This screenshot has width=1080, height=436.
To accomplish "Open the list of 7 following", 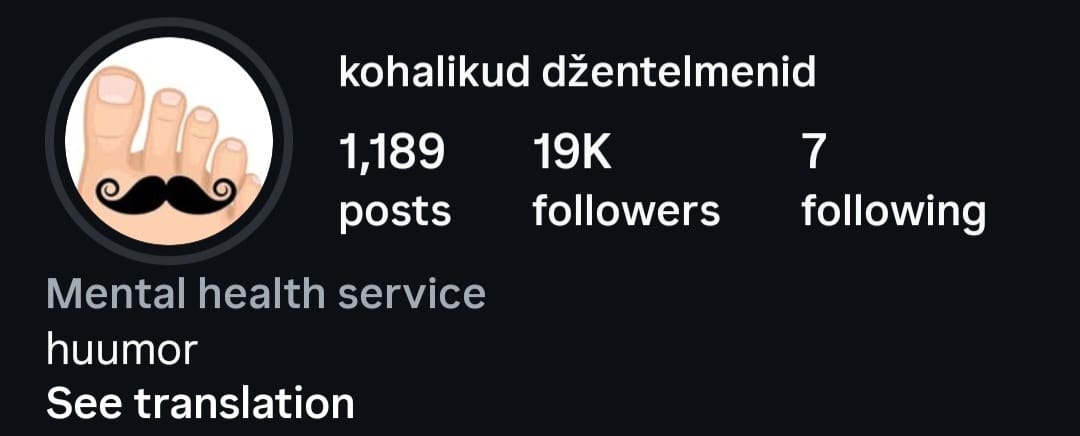I will [892, 181].
